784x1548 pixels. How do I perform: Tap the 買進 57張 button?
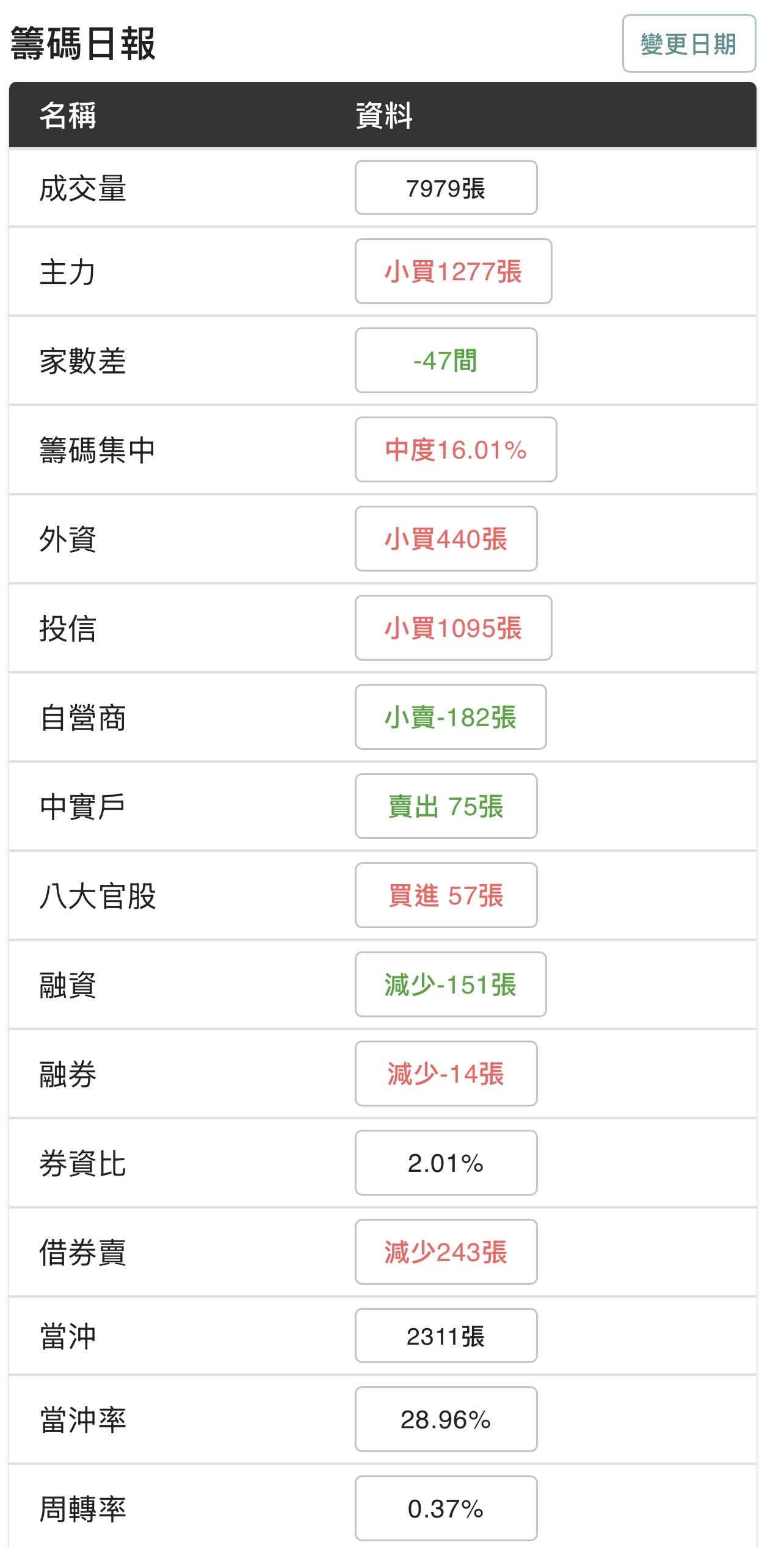pyautogui.click(x=446, y=895)
